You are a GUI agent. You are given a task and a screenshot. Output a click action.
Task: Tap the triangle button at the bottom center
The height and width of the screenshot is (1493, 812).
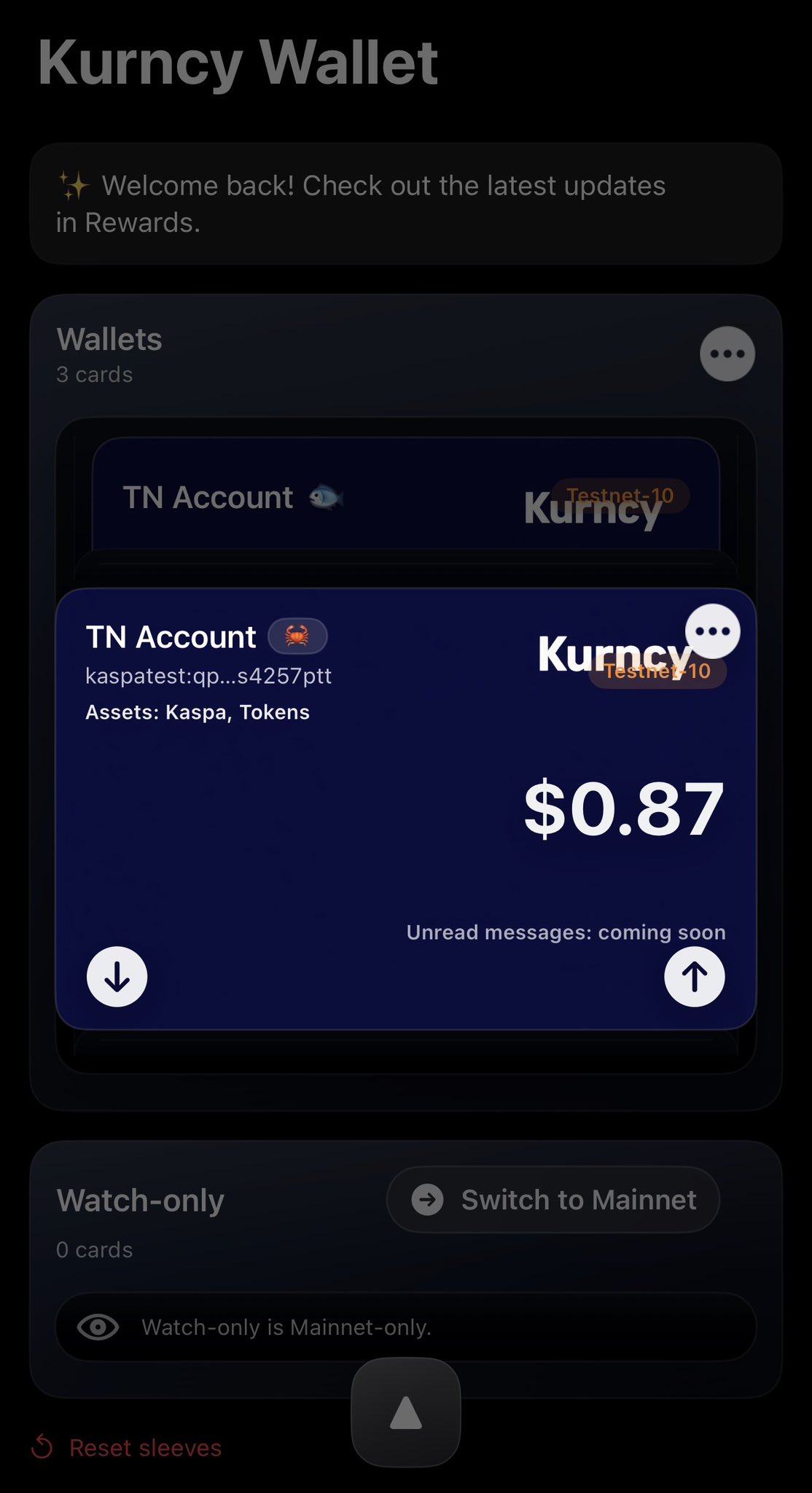point(406,1413)
